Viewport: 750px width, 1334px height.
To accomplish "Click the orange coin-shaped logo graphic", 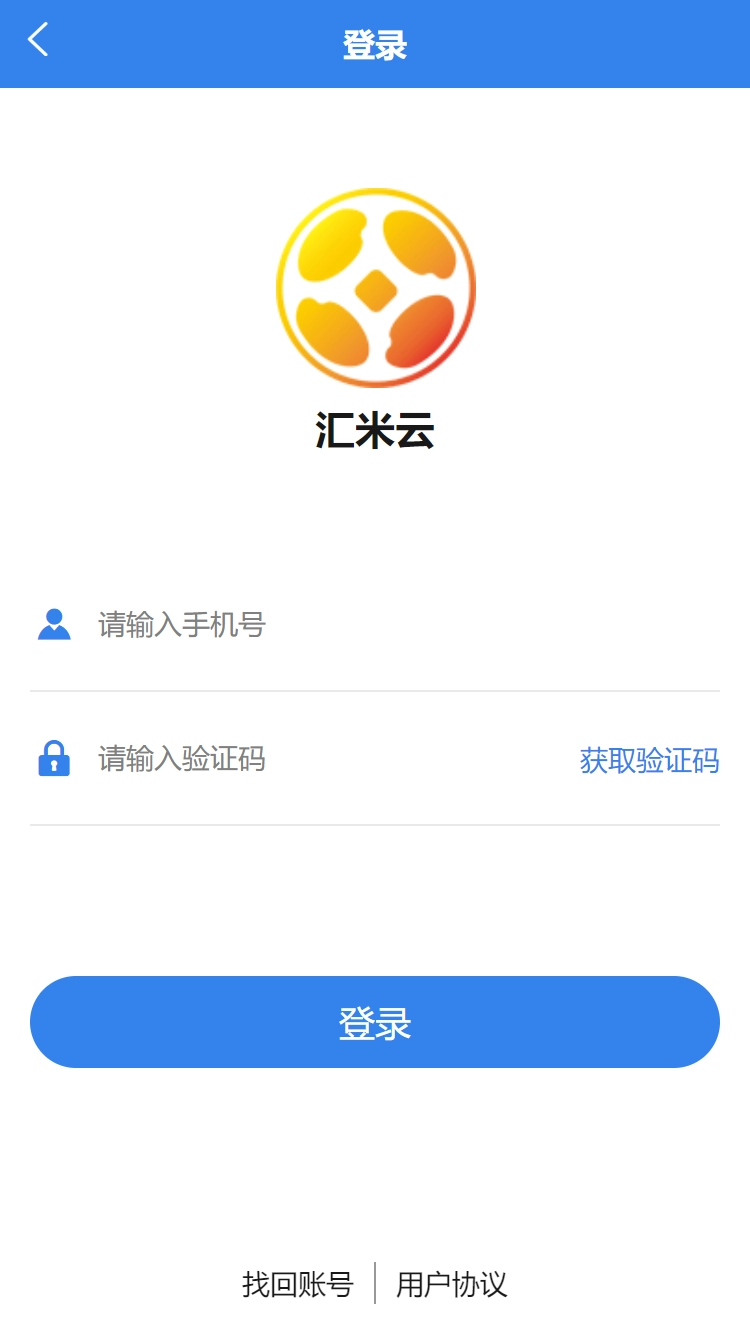I will click(x=375, y=287).
